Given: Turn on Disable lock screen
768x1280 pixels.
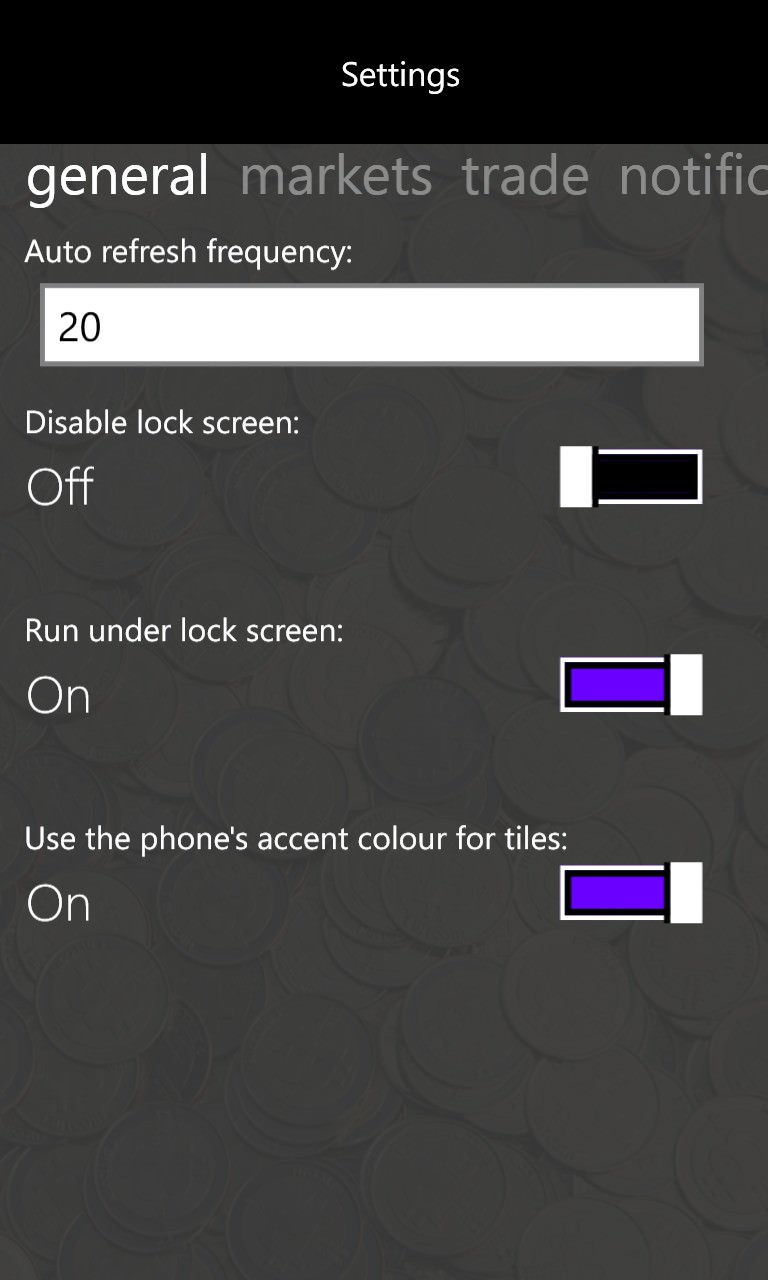Looking at the screenshot, I should (631, 477).
